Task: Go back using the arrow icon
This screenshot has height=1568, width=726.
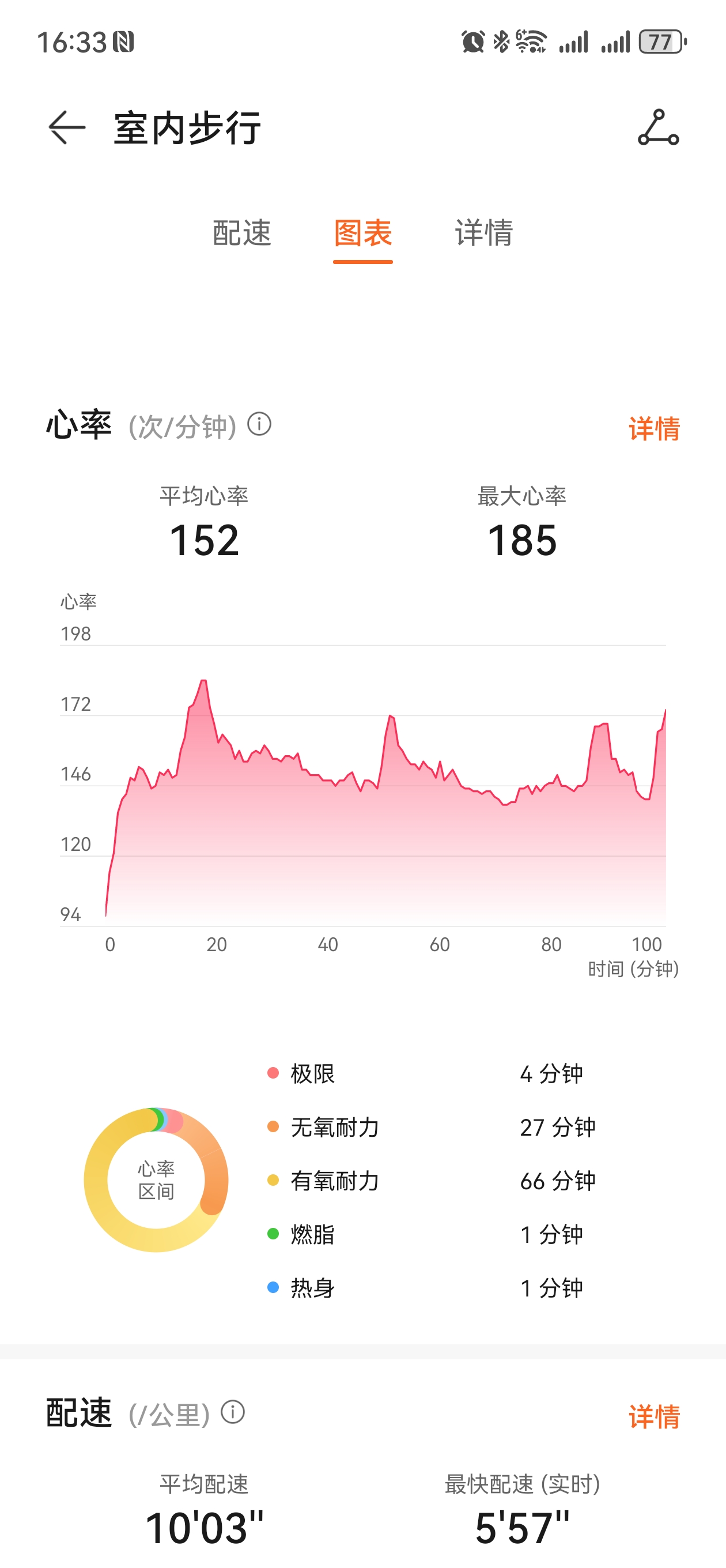Action: coord(66,127)
